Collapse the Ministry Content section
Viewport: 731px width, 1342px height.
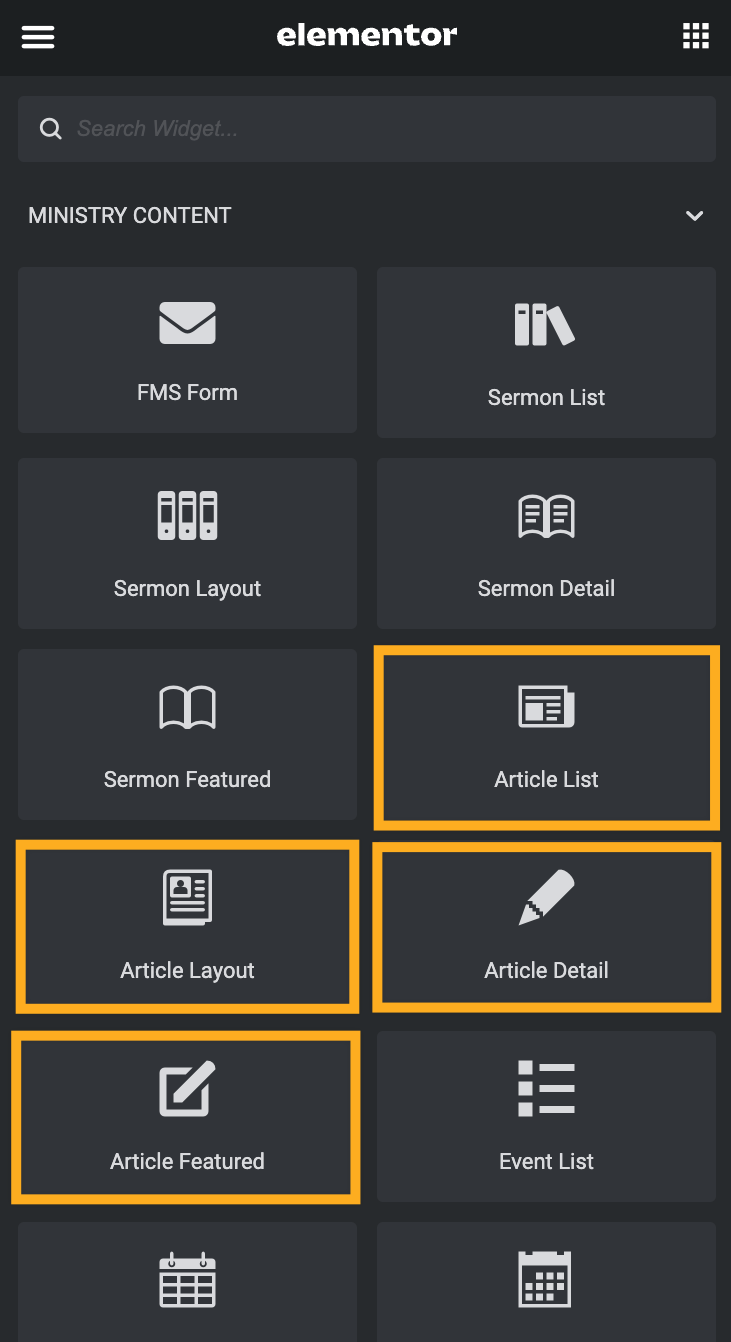[x=694, y=216]
